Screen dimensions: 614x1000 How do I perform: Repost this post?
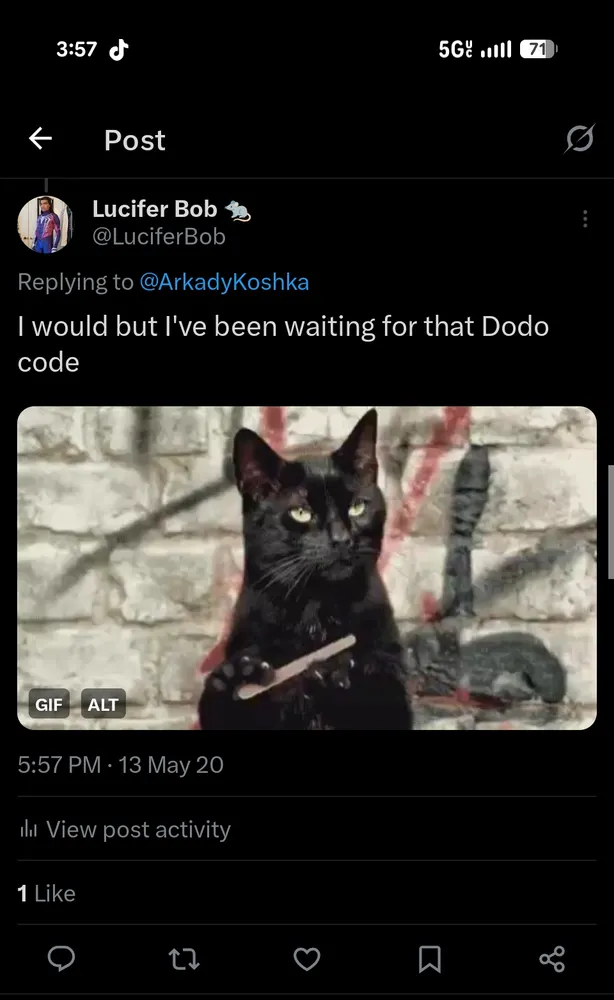point(184,959)
